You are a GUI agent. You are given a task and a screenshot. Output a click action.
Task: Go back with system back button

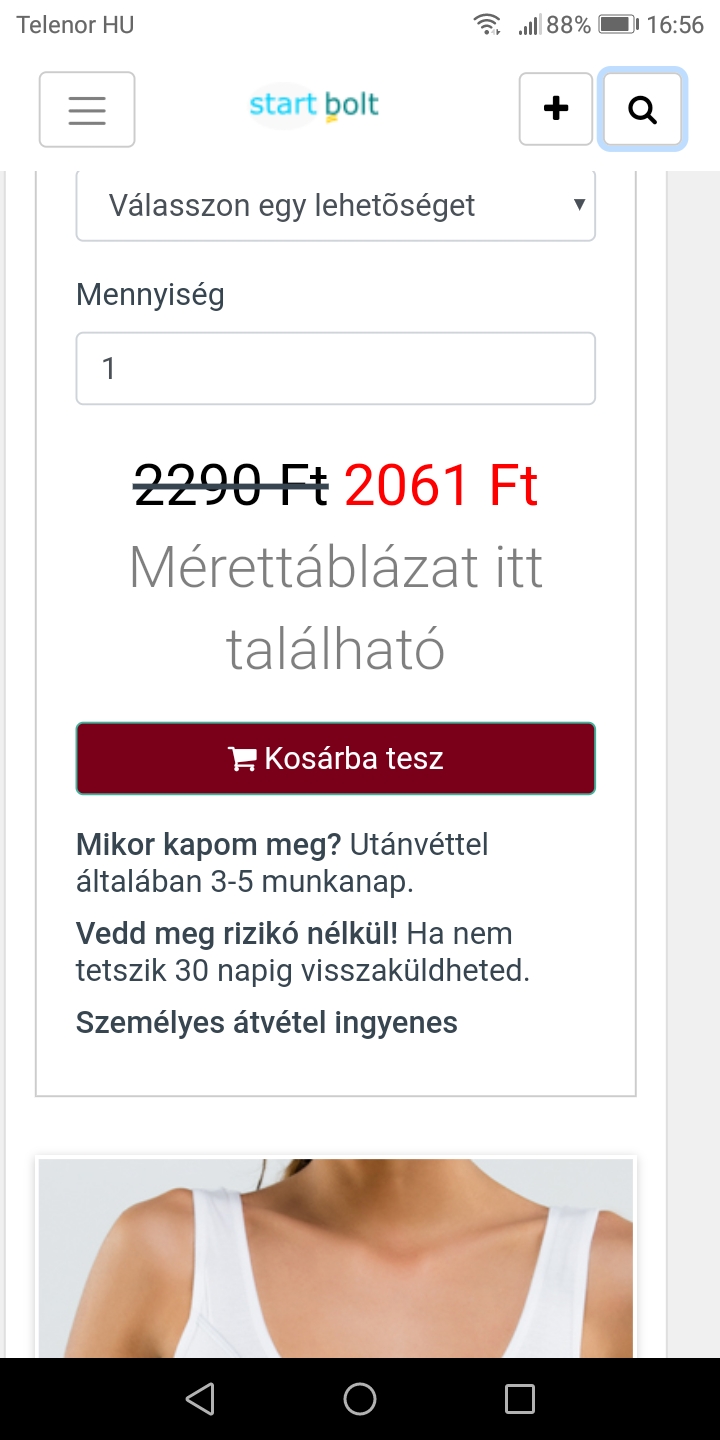(200, 1399)
